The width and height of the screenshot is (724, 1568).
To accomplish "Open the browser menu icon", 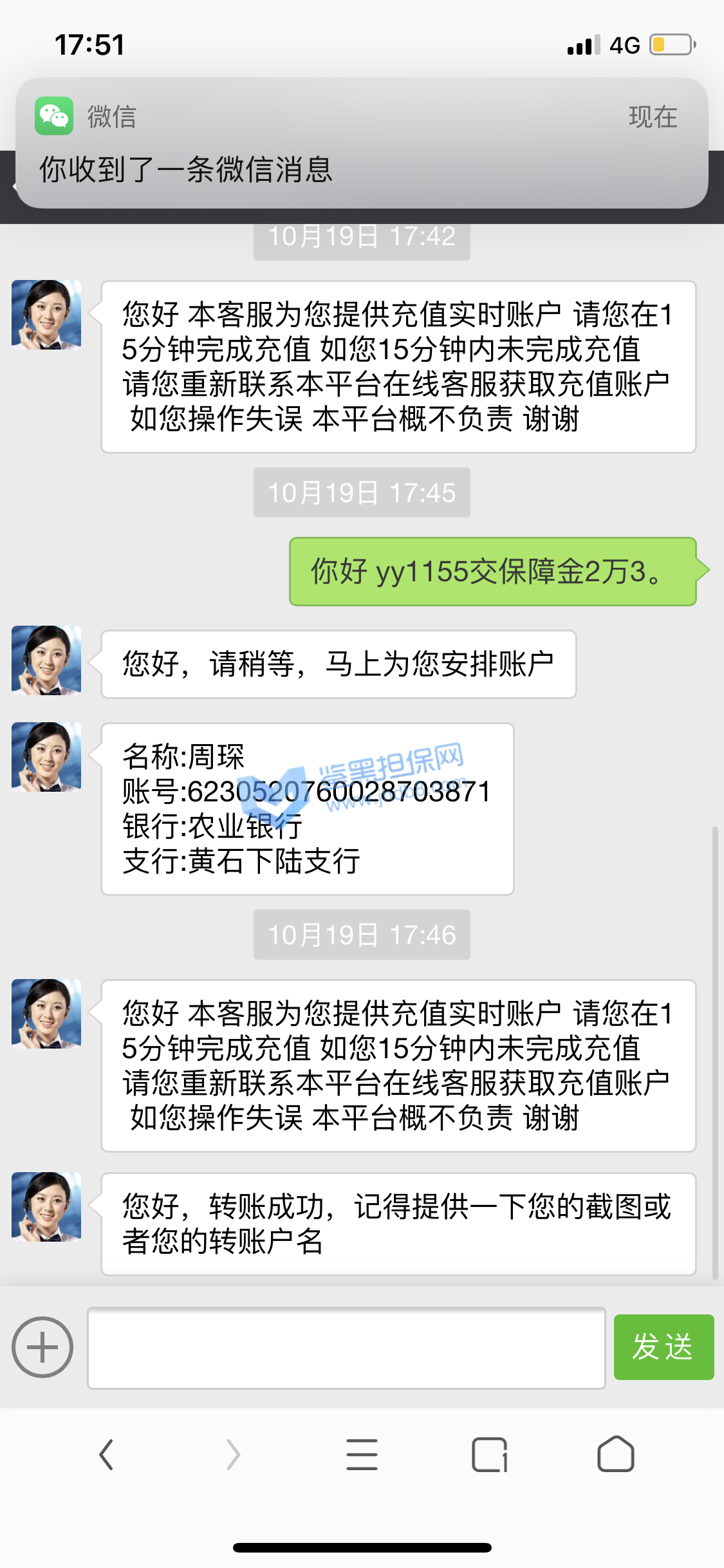I will point(362,1455).
